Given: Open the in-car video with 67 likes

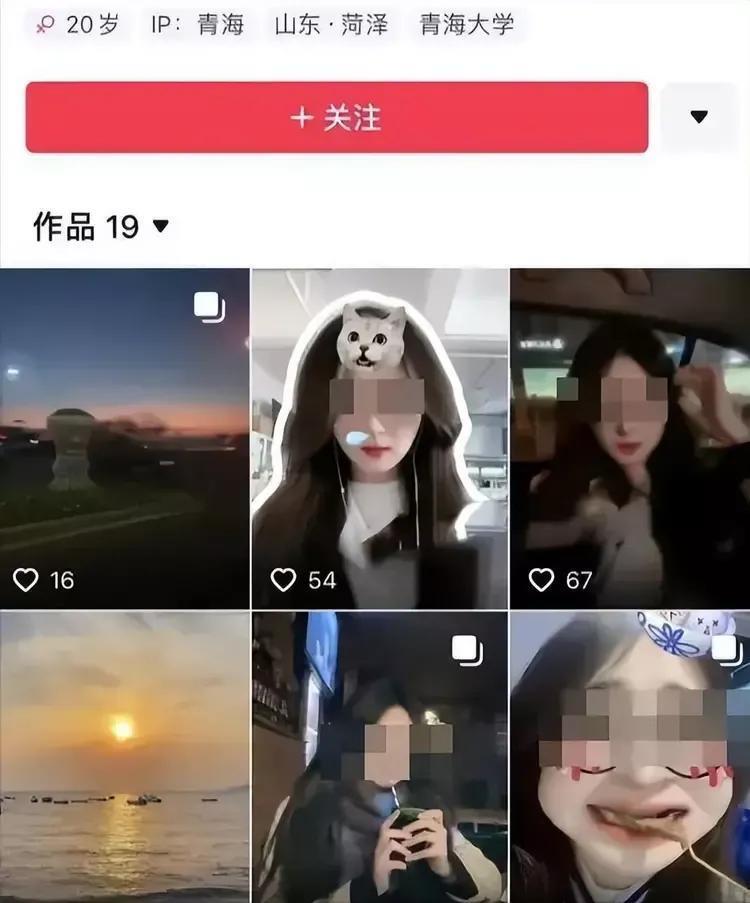Looking at the screenshot, I should 629,438.
